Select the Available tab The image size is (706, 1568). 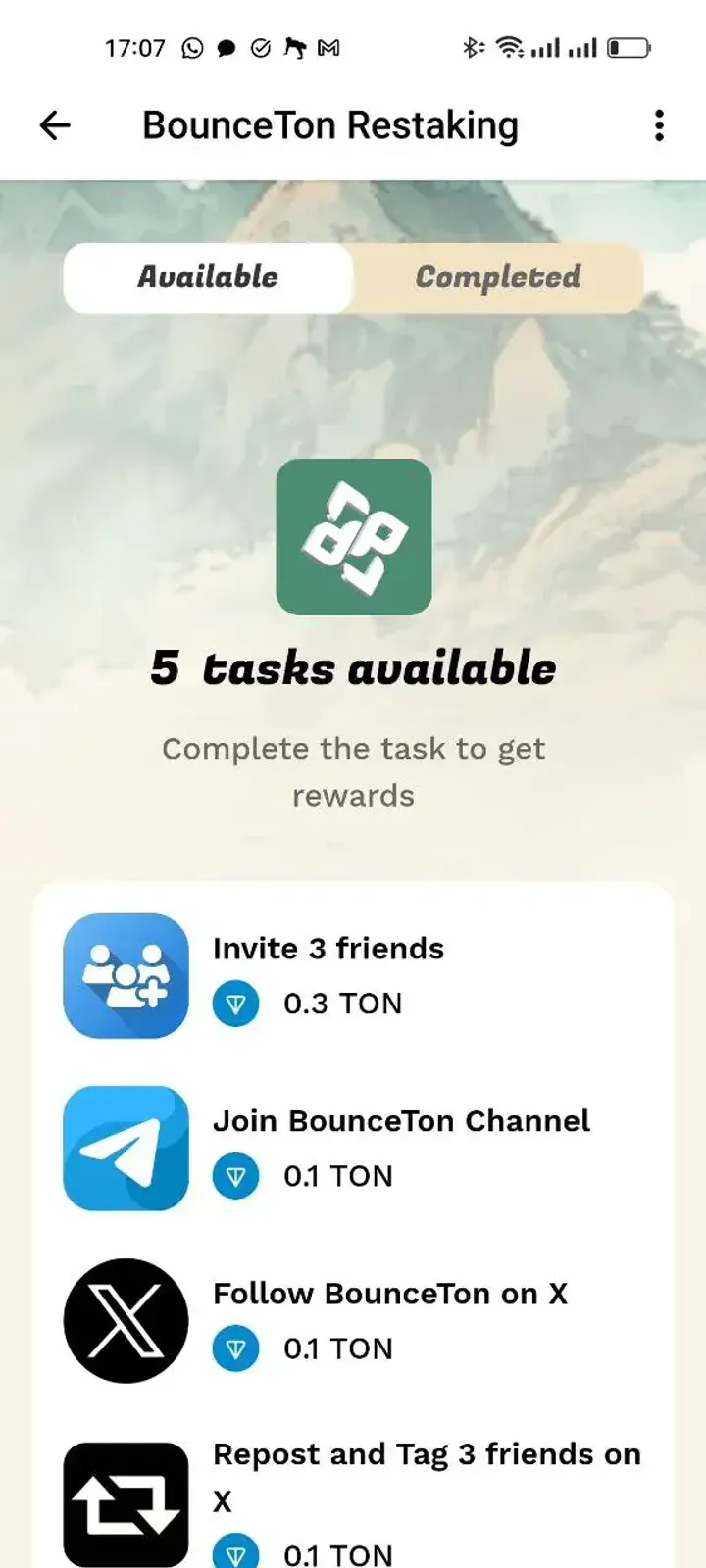pos(208,277)
